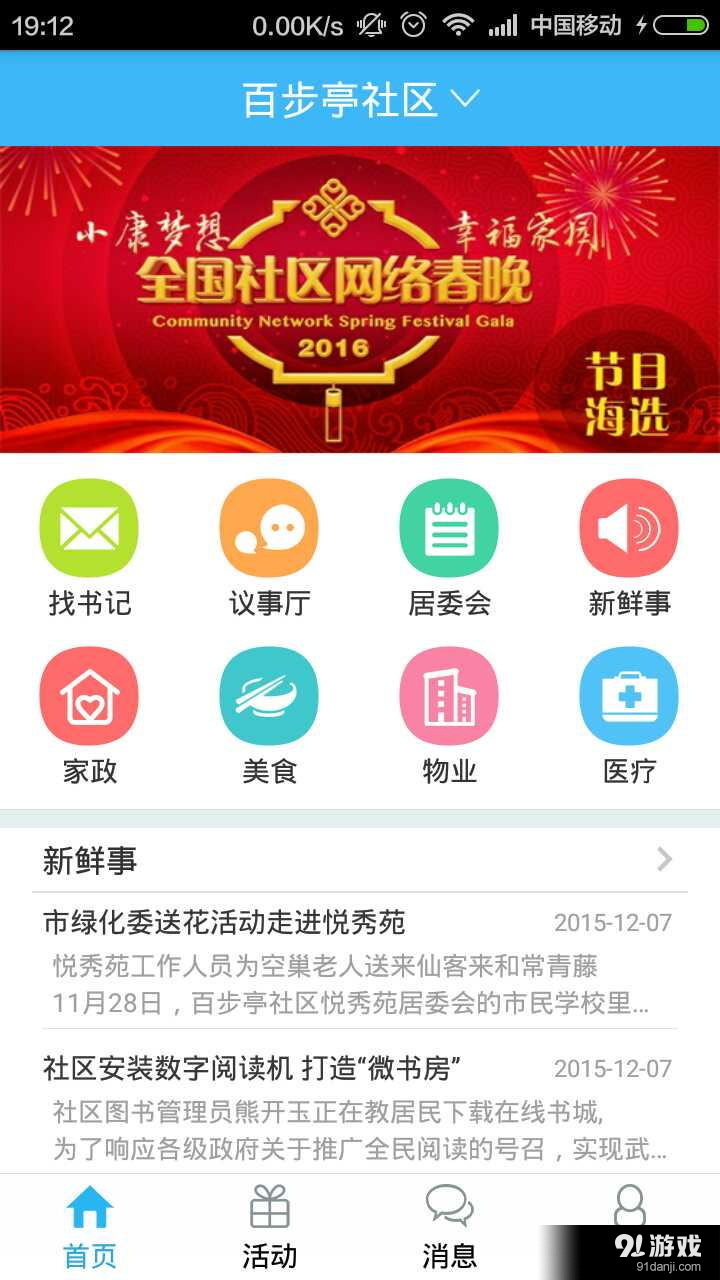The width and height of the screenshot is (720, 1280).
Task: Tap the 新鲜事 speaker icon
Action: (629, 527)
